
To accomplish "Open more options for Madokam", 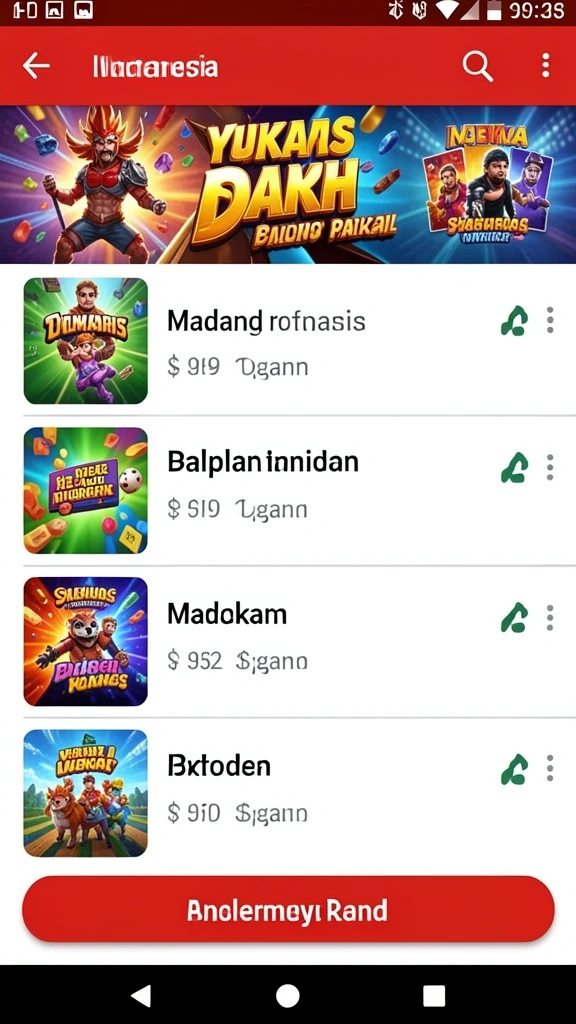I will [x=551, y=618].
